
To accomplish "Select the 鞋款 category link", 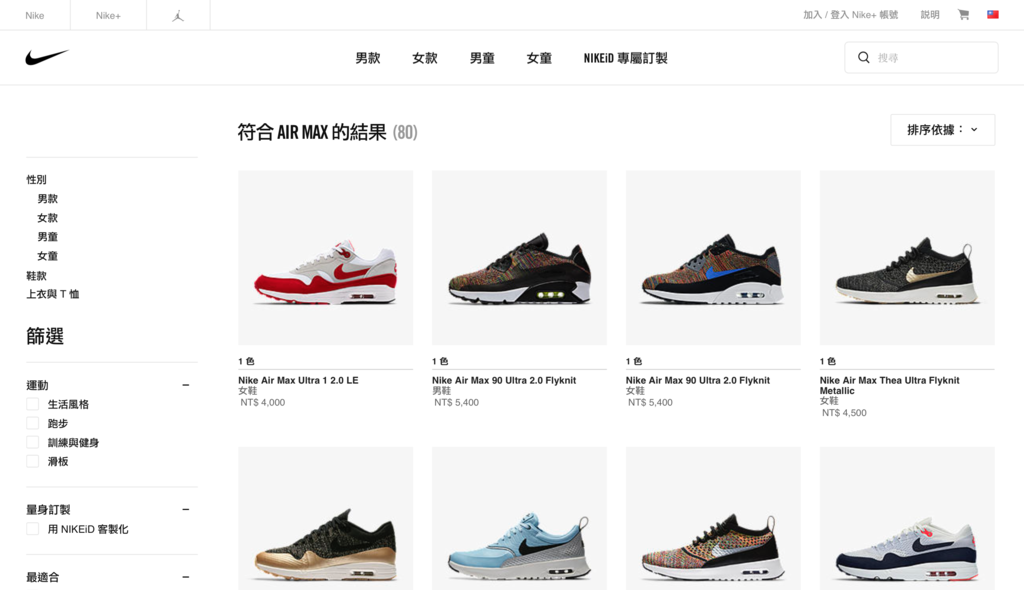I will click(x=36, y=275).
